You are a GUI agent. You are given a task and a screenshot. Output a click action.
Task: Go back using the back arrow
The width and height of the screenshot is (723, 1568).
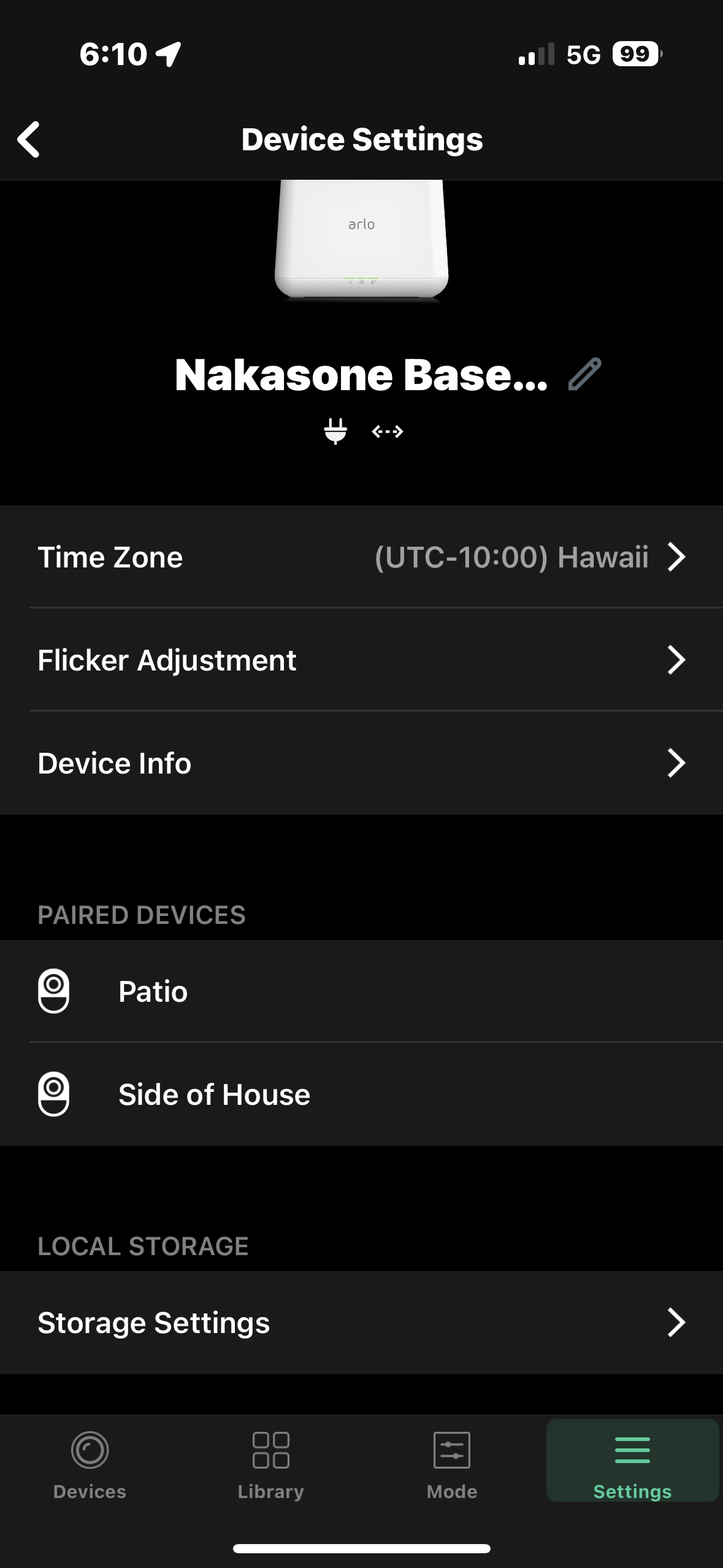tap(29, 139)
